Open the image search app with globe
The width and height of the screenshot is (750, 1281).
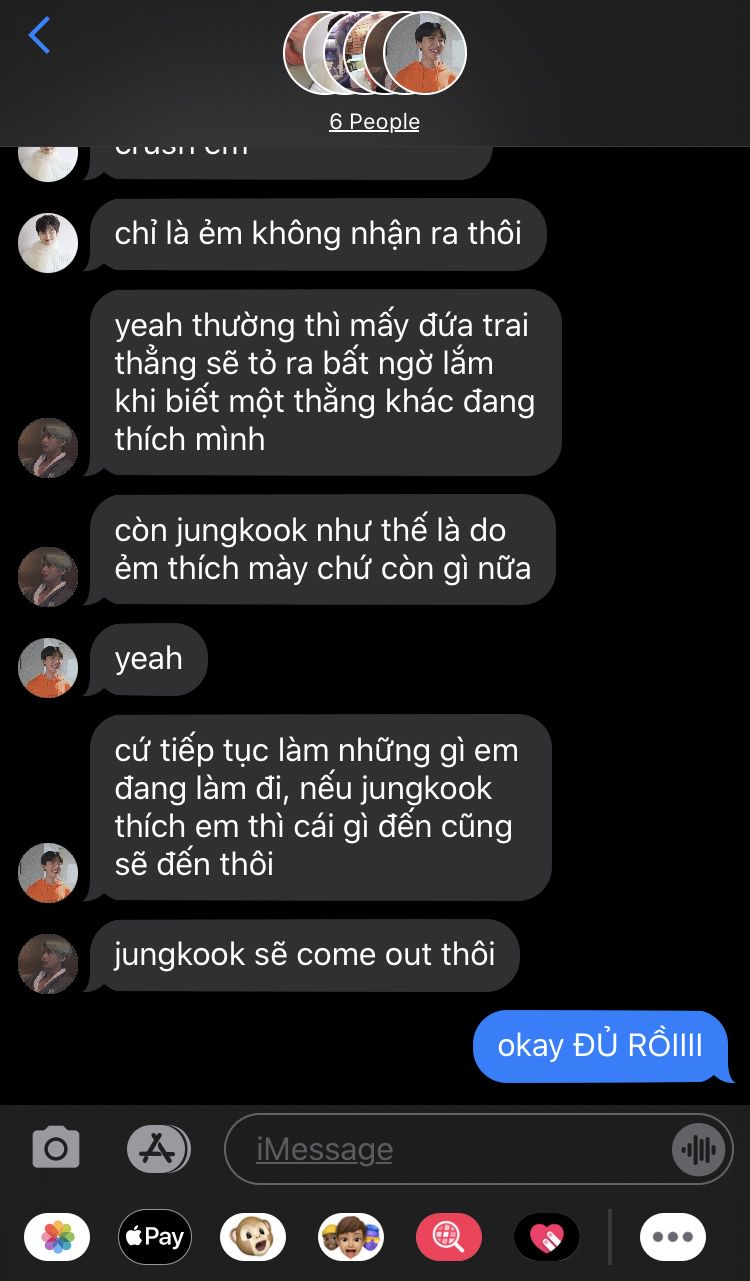(x=449, y=1237)
